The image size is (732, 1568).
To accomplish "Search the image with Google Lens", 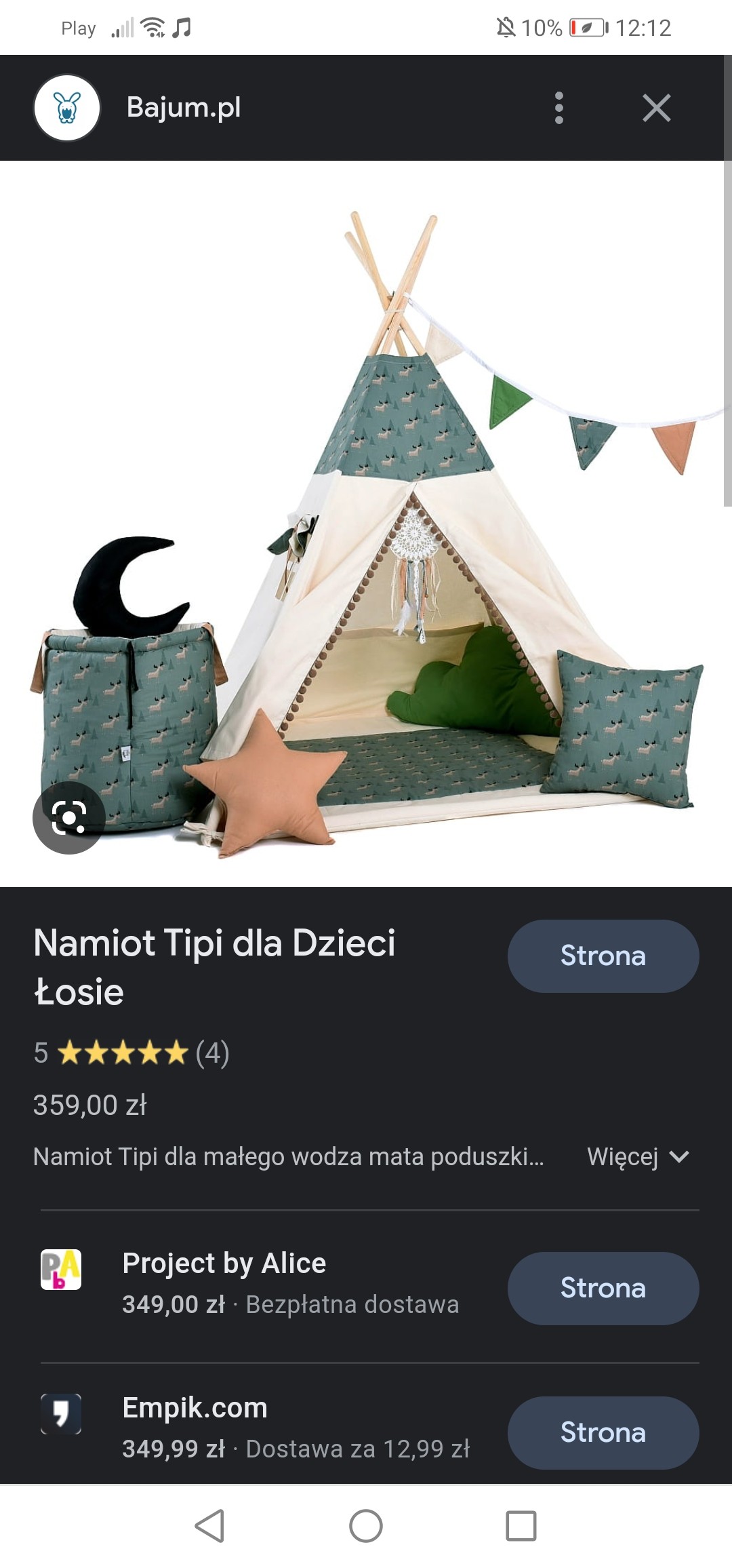I will click(68, 817).
